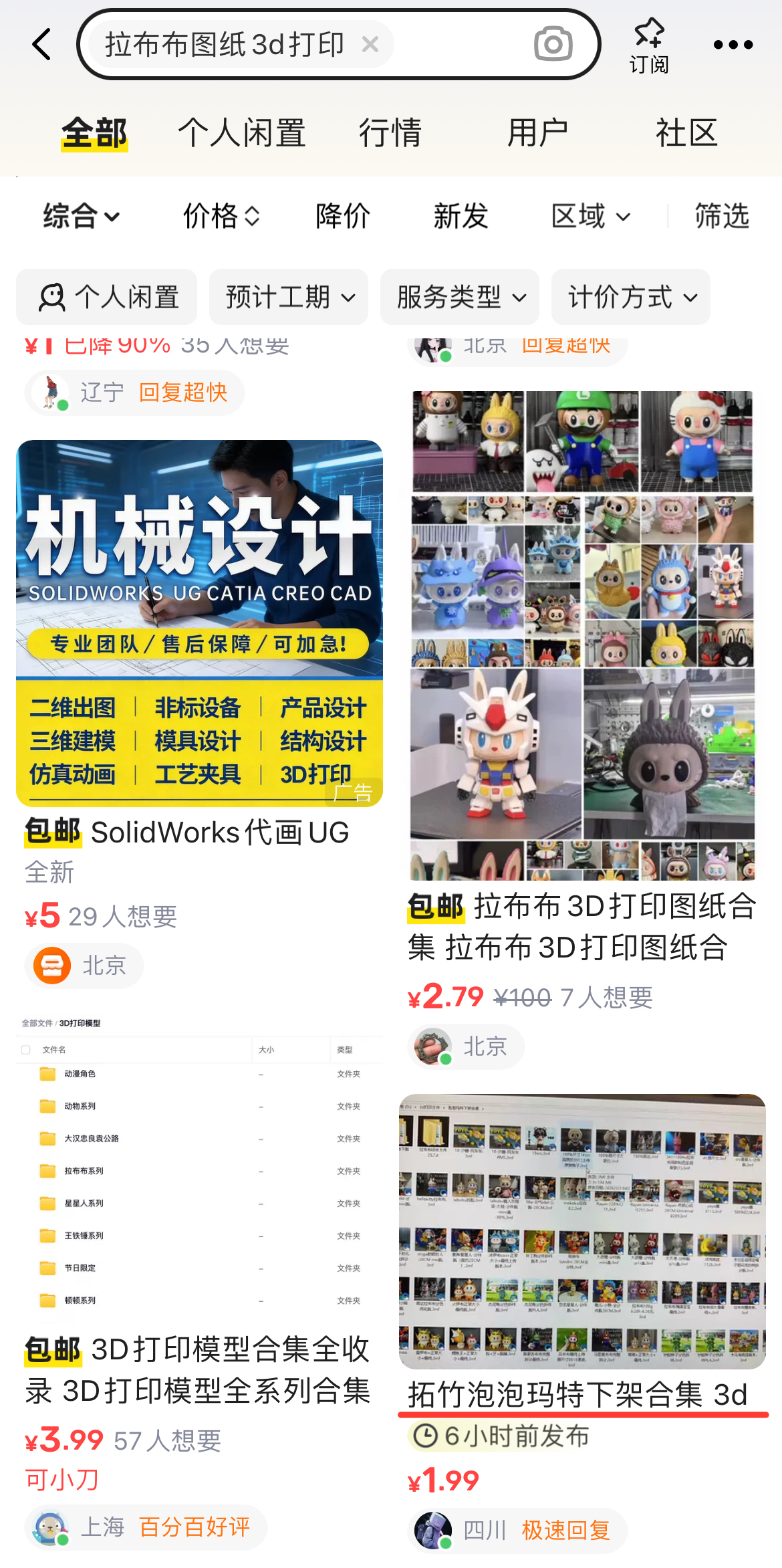782x1568 pixels.
Task: Expand the 计价方式 filter chip
Action: pos(631,297)
